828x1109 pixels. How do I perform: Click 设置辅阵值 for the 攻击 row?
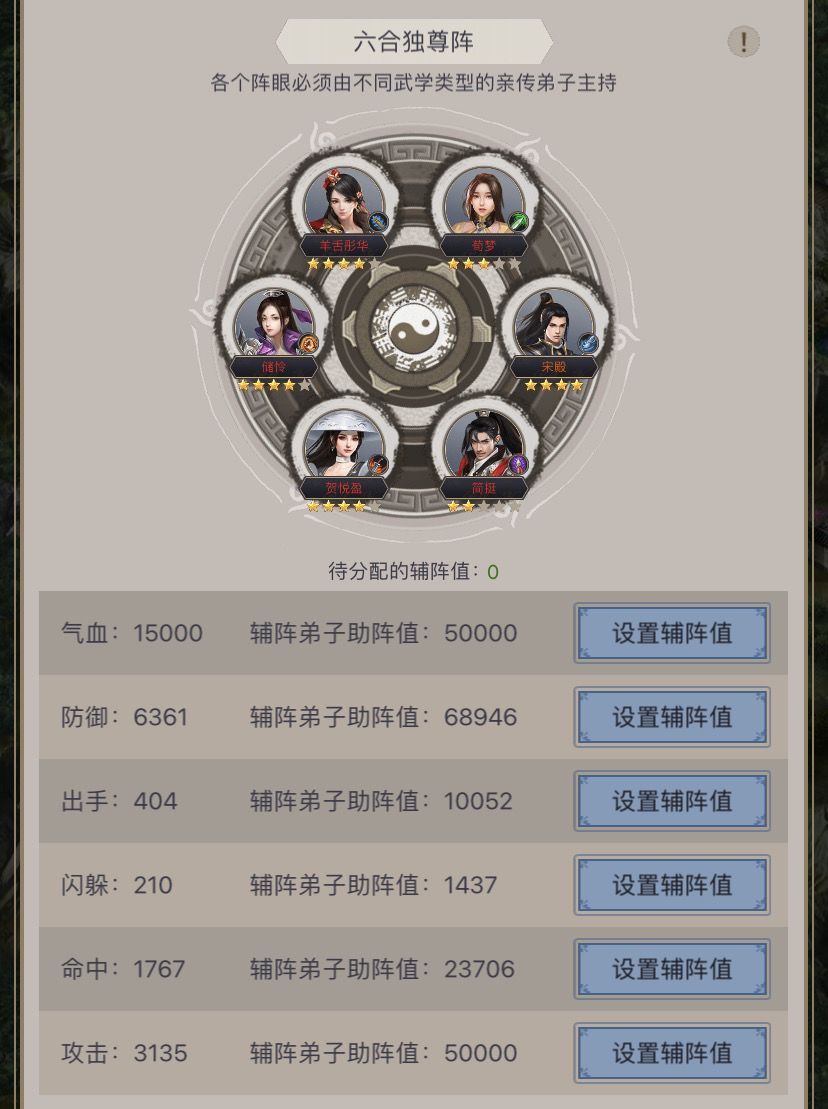click(x=671, y=1053)
